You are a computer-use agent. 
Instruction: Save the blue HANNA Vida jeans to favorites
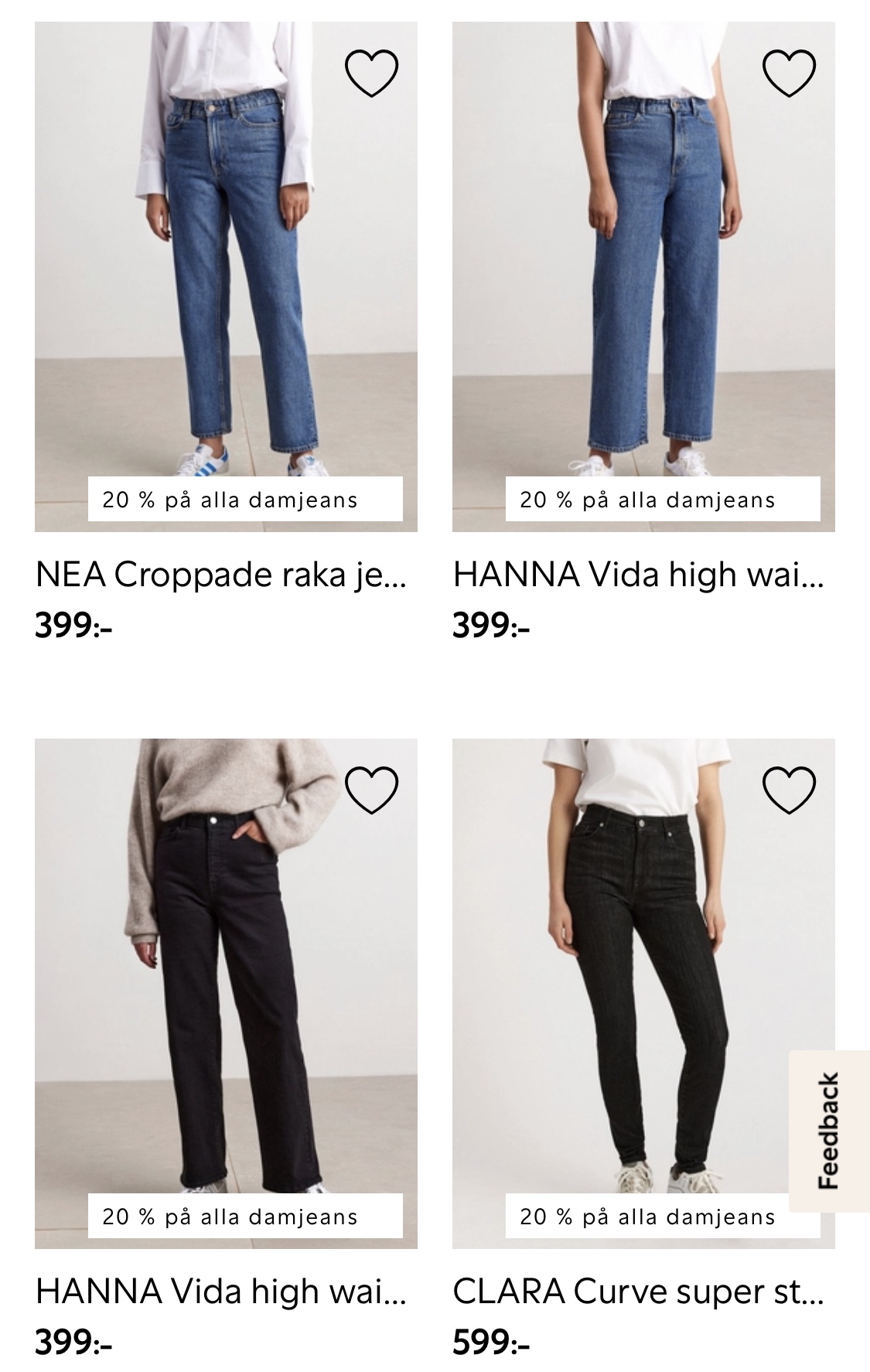(789, 73)
